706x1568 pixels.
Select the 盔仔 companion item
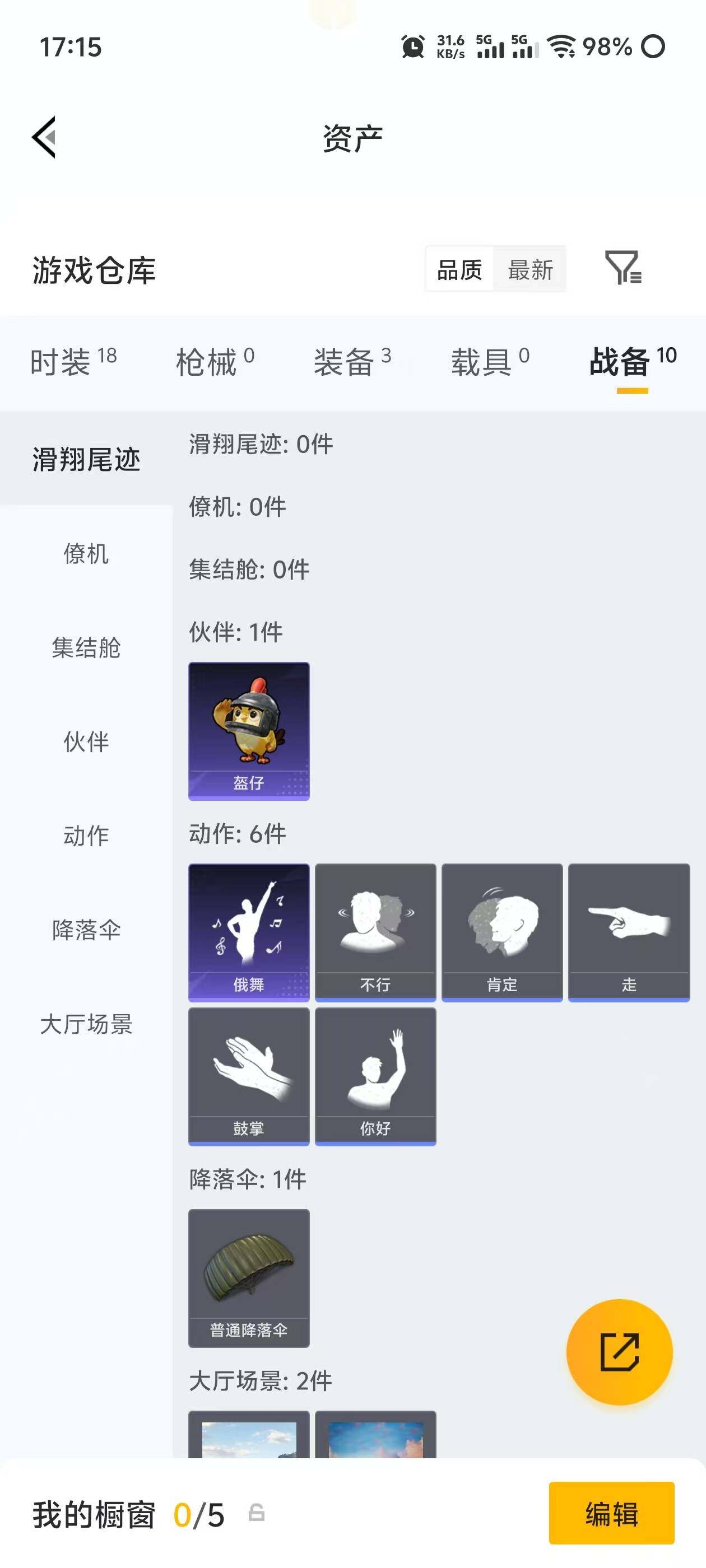coord(249,730)
